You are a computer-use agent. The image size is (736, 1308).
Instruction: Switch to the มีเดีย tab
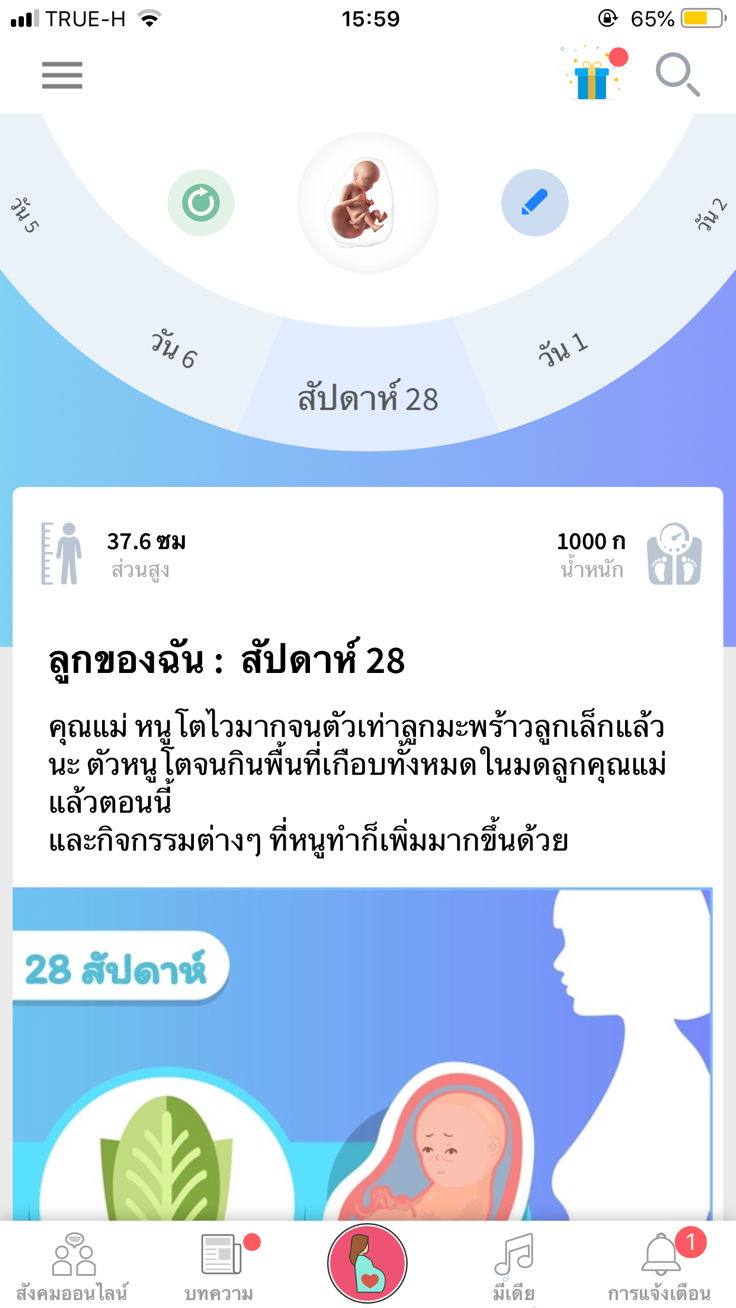coord(514,1266)
